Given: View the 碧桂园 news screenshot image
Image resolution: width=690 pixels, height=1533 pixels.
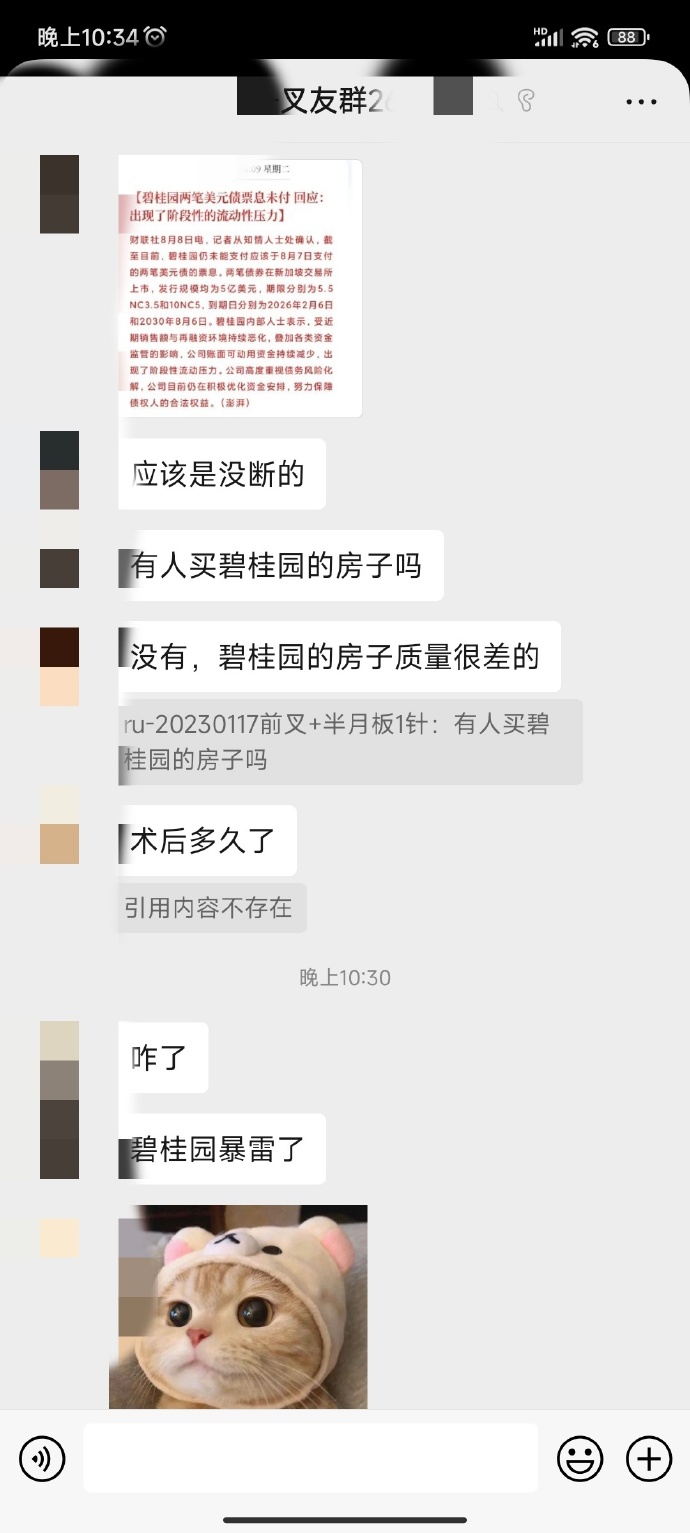Looking at the screenshot, I should pos(240,288).
